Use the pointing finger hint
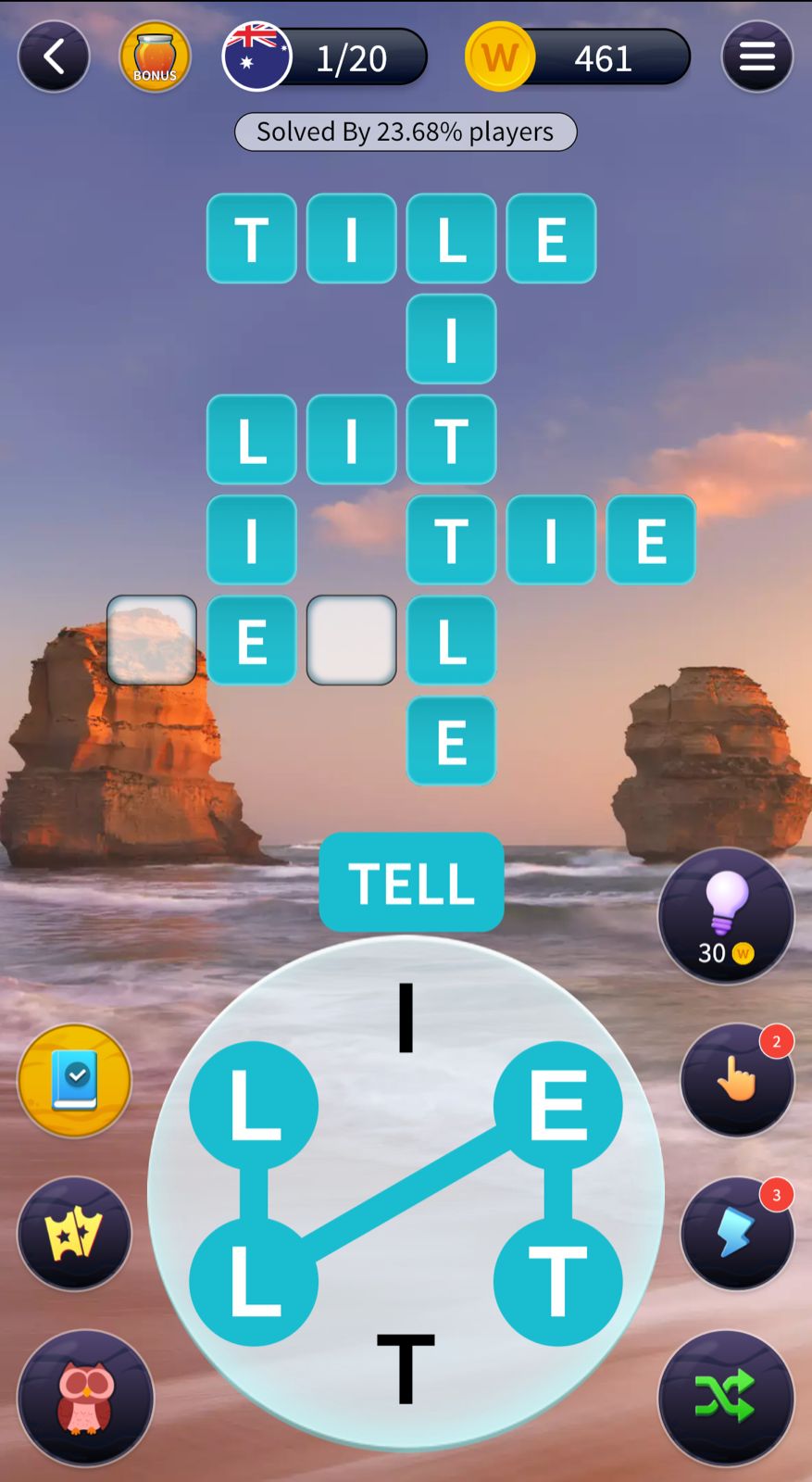Screen dimensions: 812x1482 coord(737,1080)
